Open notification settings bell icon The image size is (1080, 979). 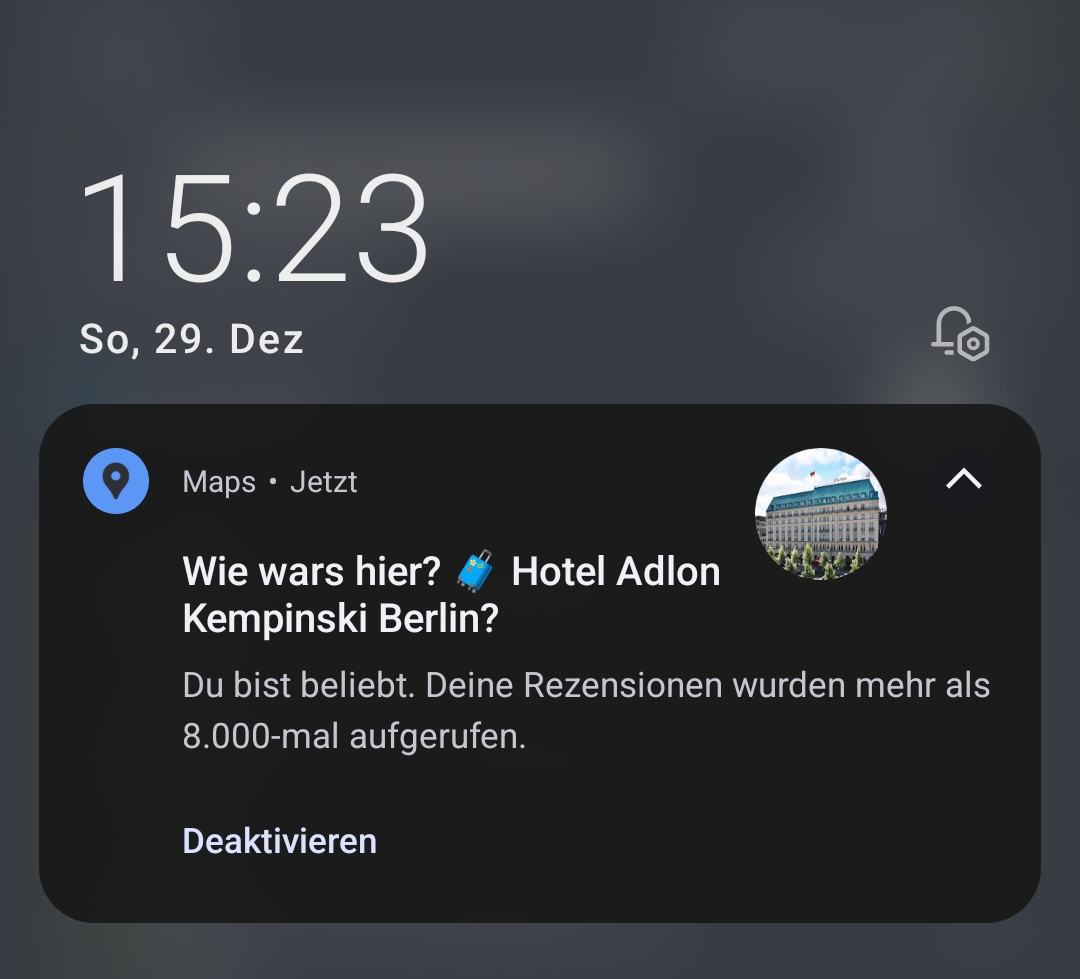[x=959, y=334]
